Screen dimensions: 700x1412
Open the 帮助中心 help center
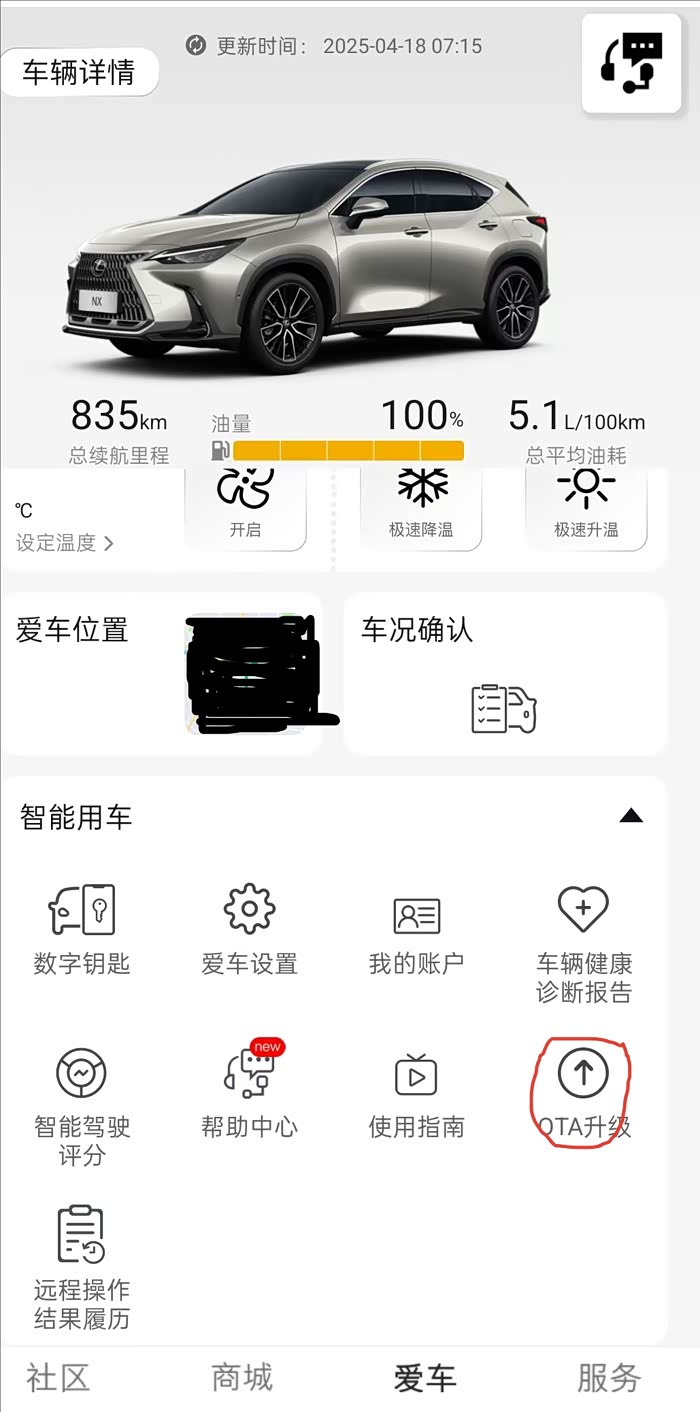pyautogui.click(x=249, y=1092)
